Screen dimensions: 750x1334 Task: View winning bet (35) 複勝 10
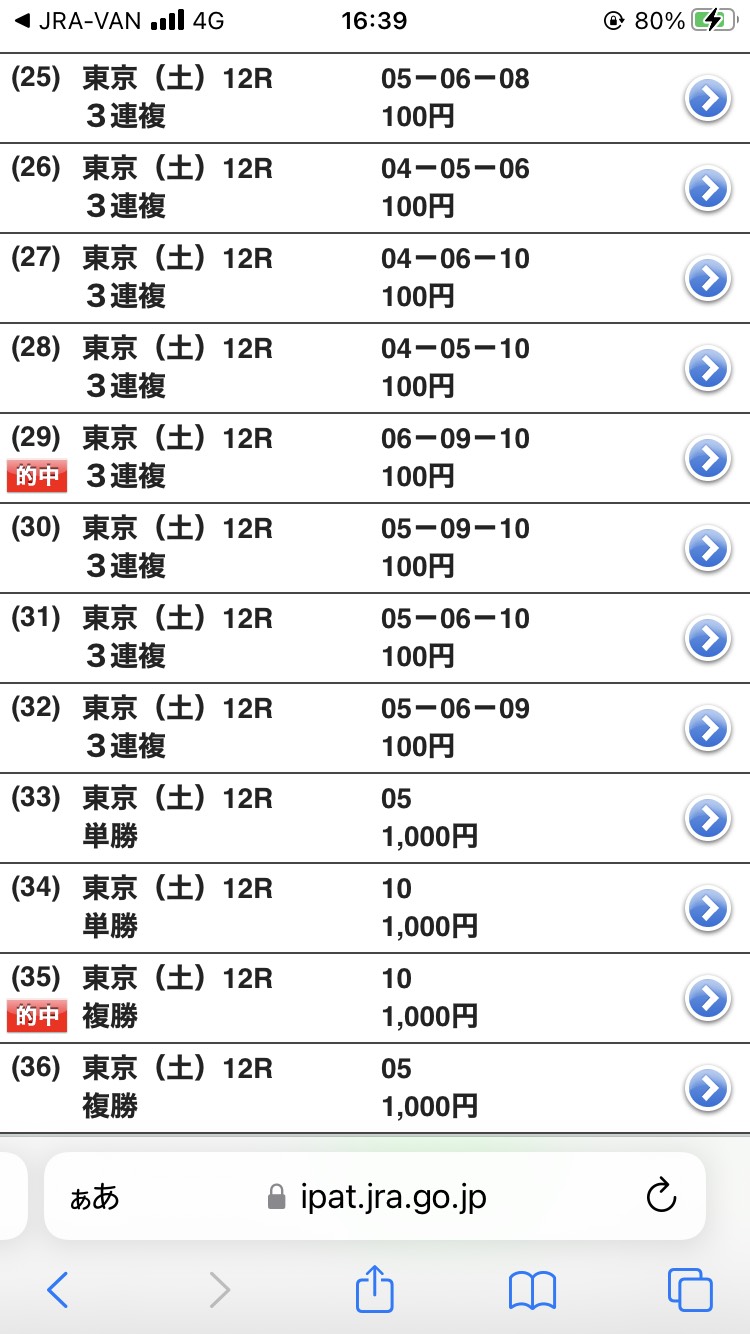click(708, 998)
